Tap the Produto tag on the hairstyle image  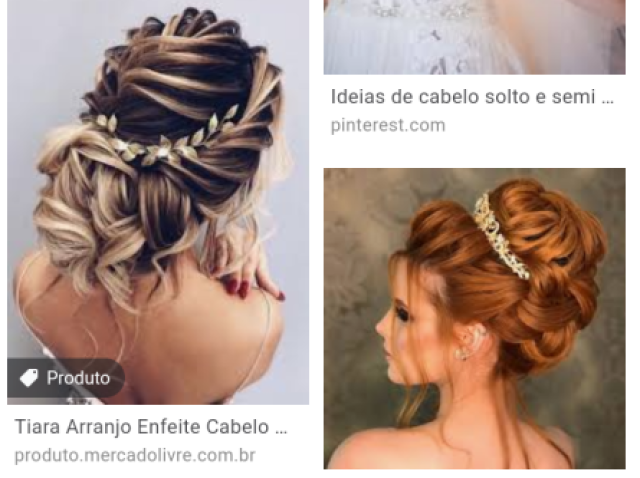tap(66, 378)
